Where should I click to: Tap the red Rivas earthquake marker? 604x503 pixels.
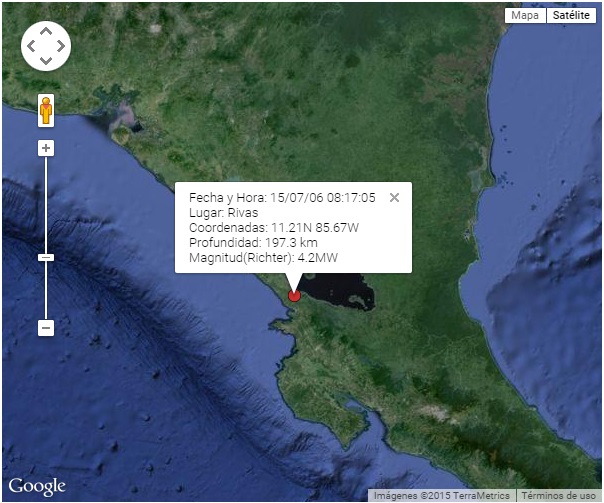[x=294, y=296]
